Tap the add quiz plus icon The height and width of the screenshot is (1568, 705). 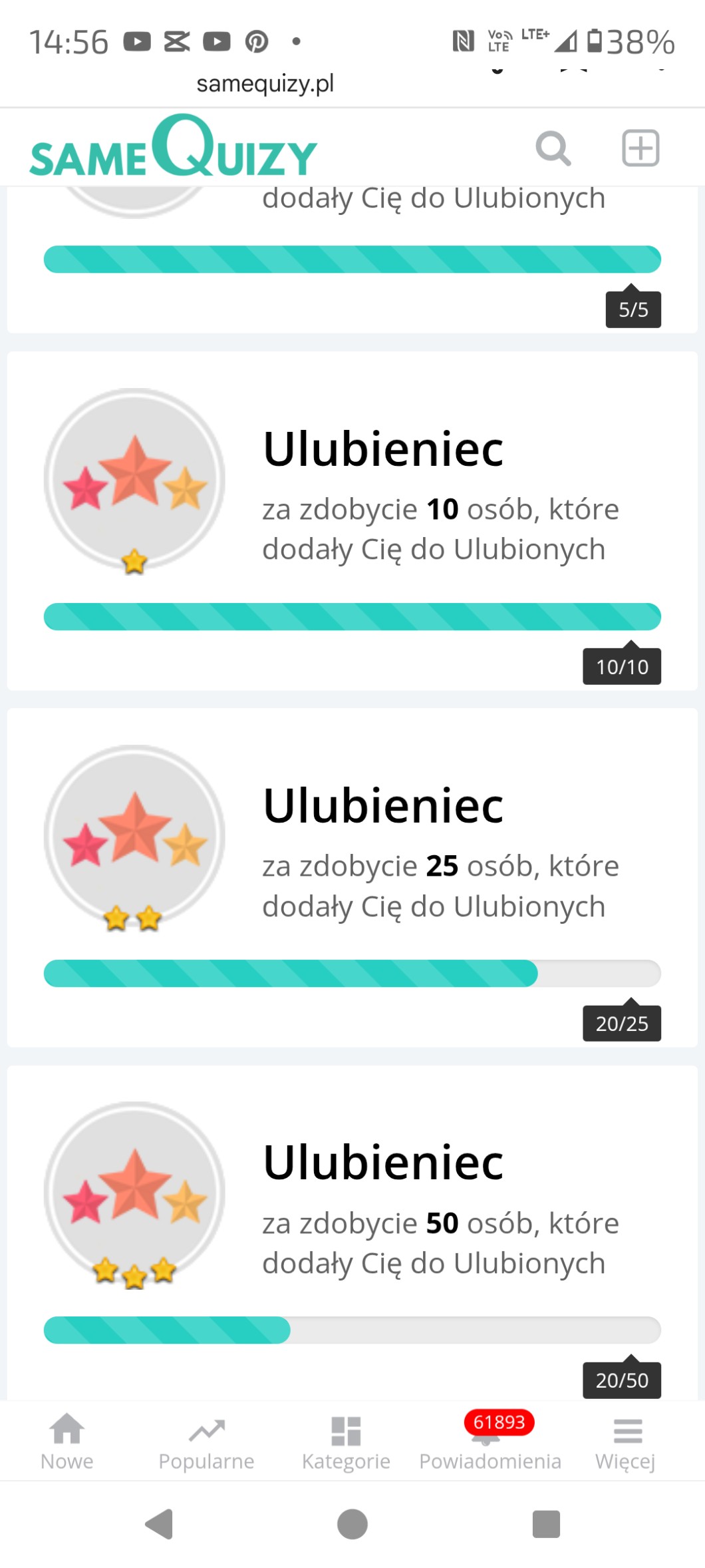pyautogui.click(x=640, y=148)
